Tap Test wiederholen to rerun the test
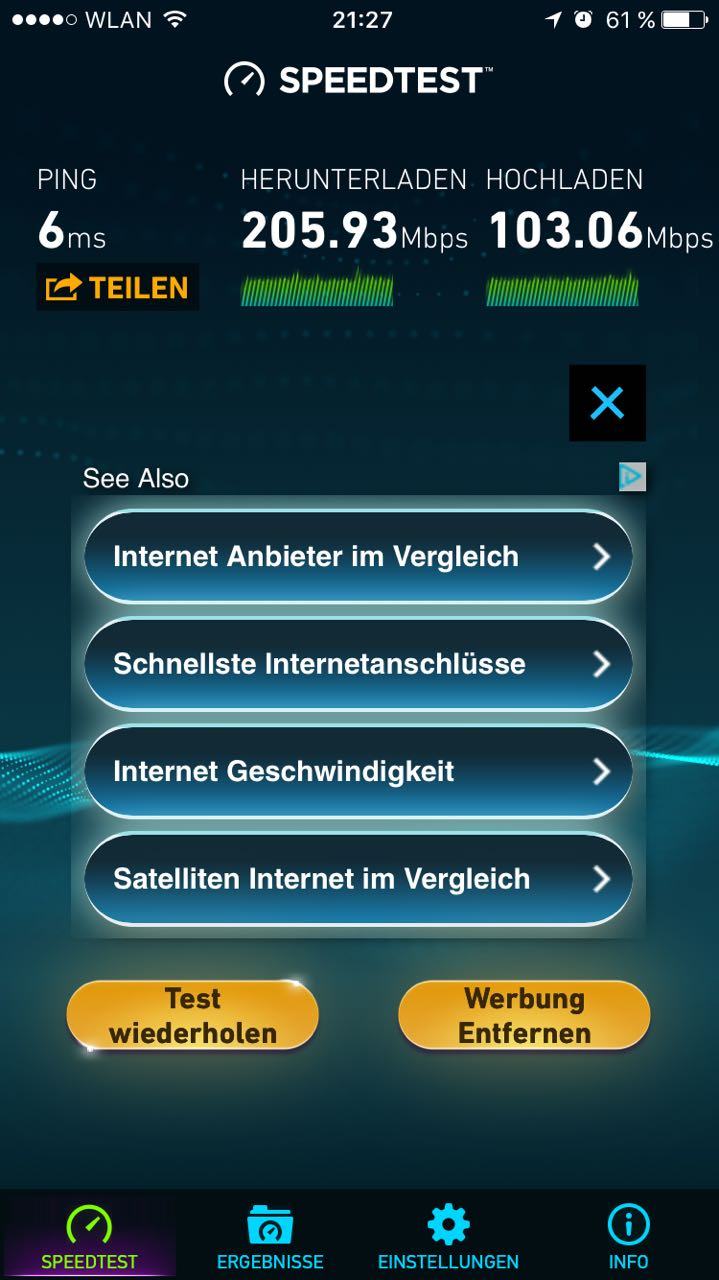This screenshot has height=1280, width=719. 193,1015
